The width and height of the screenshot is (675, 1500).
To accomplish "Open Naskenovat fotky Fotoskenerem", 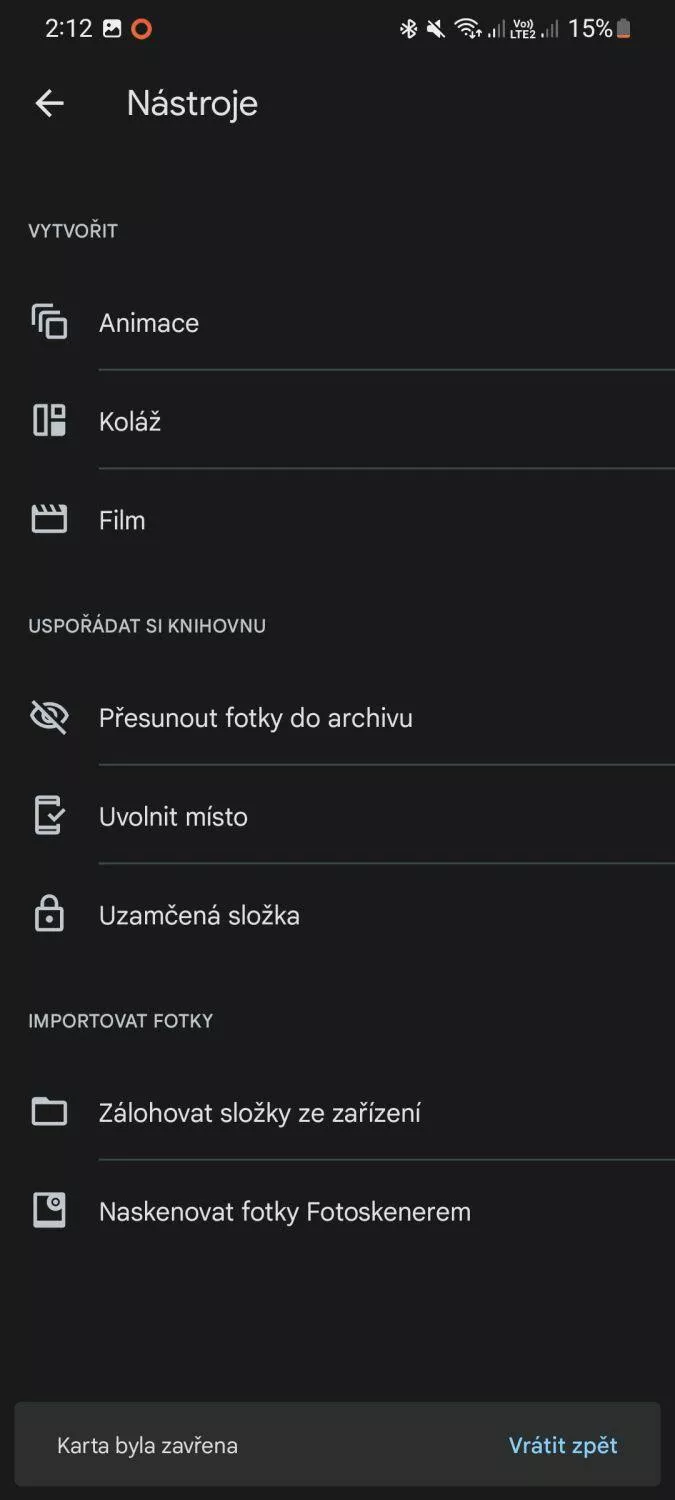I will tap(337, 1212).
